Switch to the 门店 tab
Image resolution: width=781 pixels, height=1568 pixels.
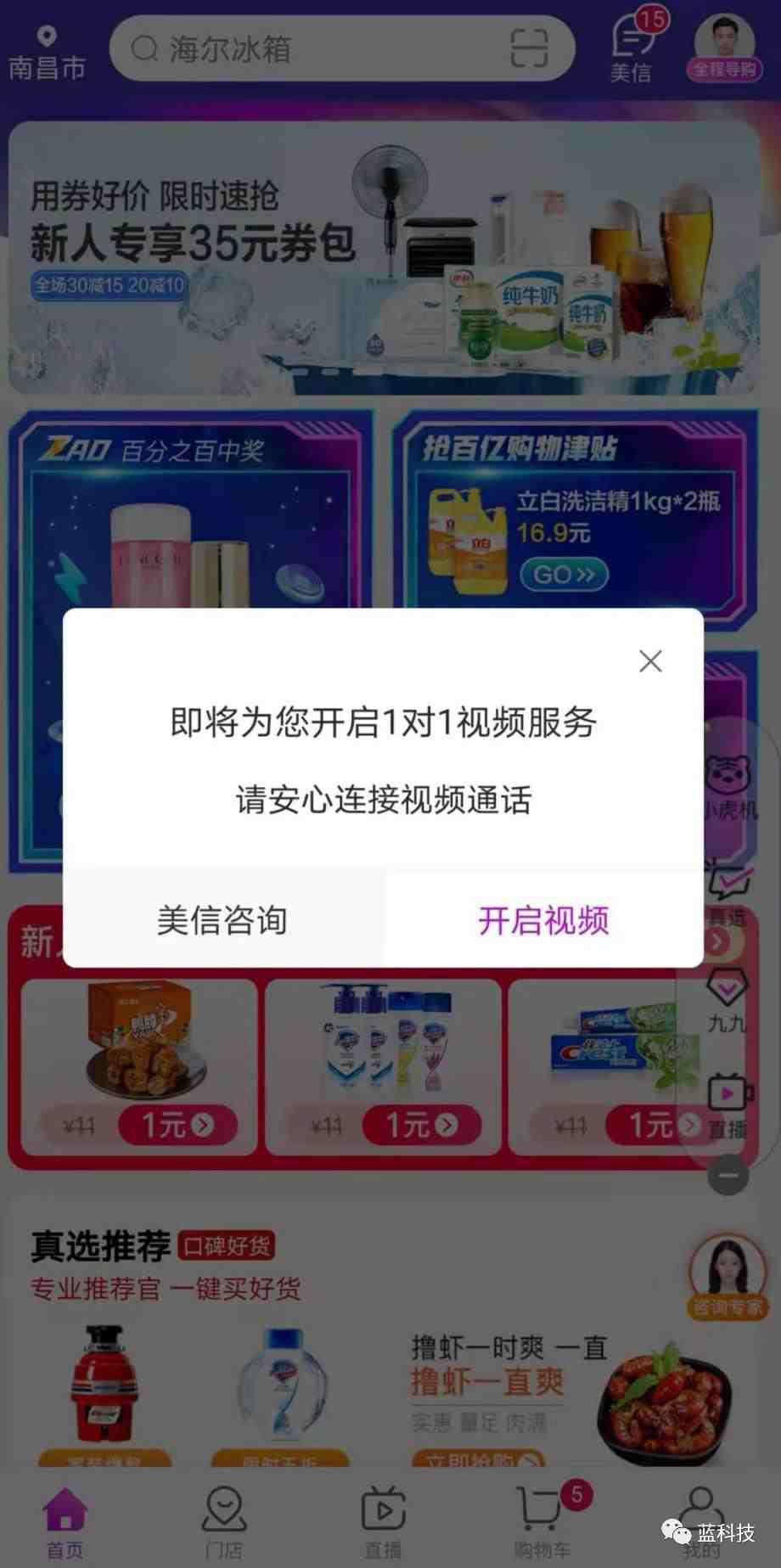(224, 1524)
